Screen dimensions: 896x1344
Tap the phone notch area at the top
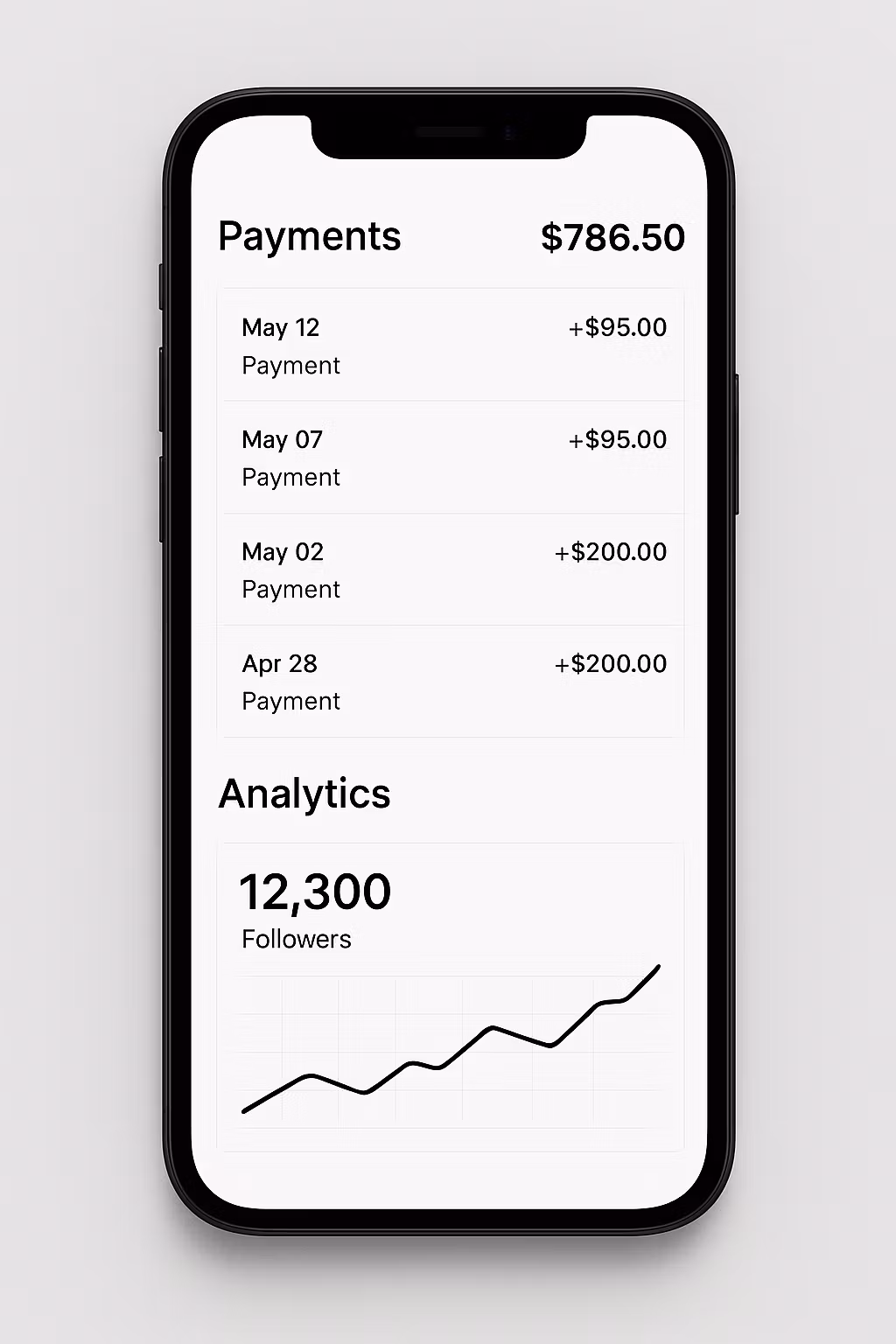448,131
